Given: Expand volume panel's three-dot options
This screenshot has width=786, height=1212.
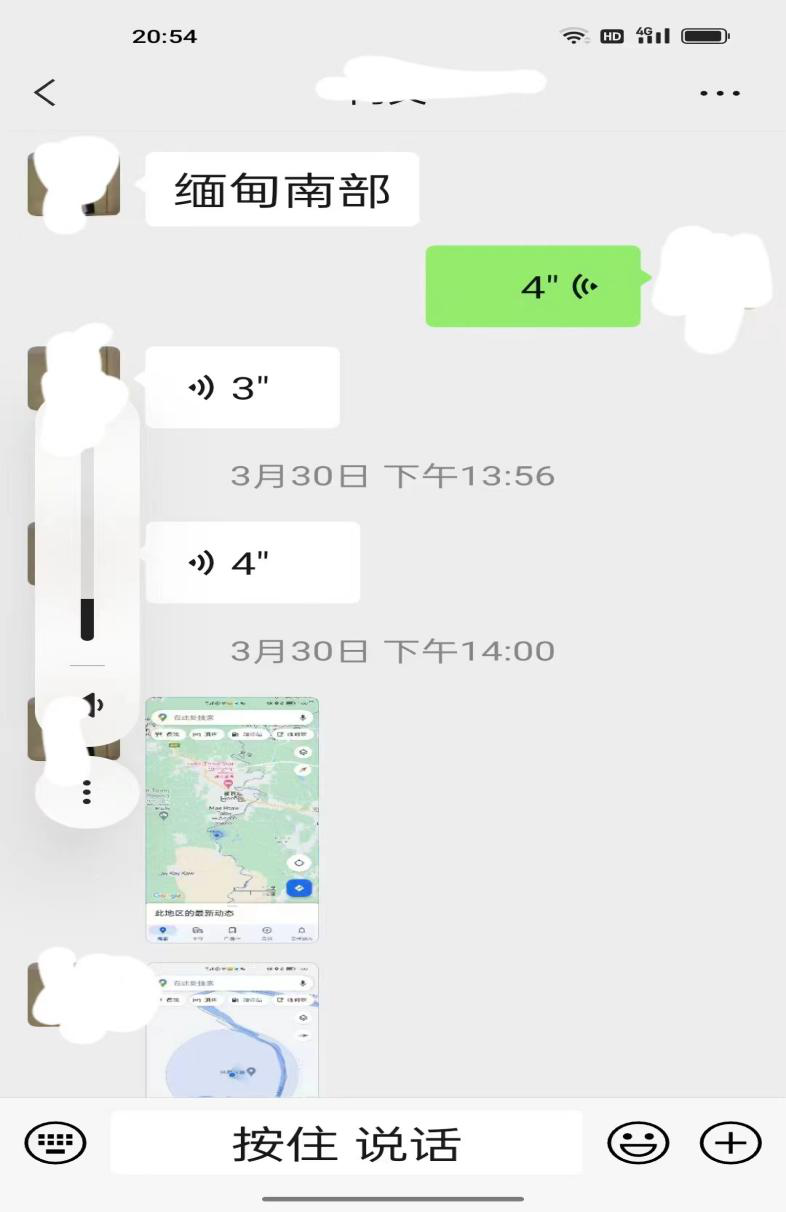Looking at the screenshot, I should [x=87, y=791].
